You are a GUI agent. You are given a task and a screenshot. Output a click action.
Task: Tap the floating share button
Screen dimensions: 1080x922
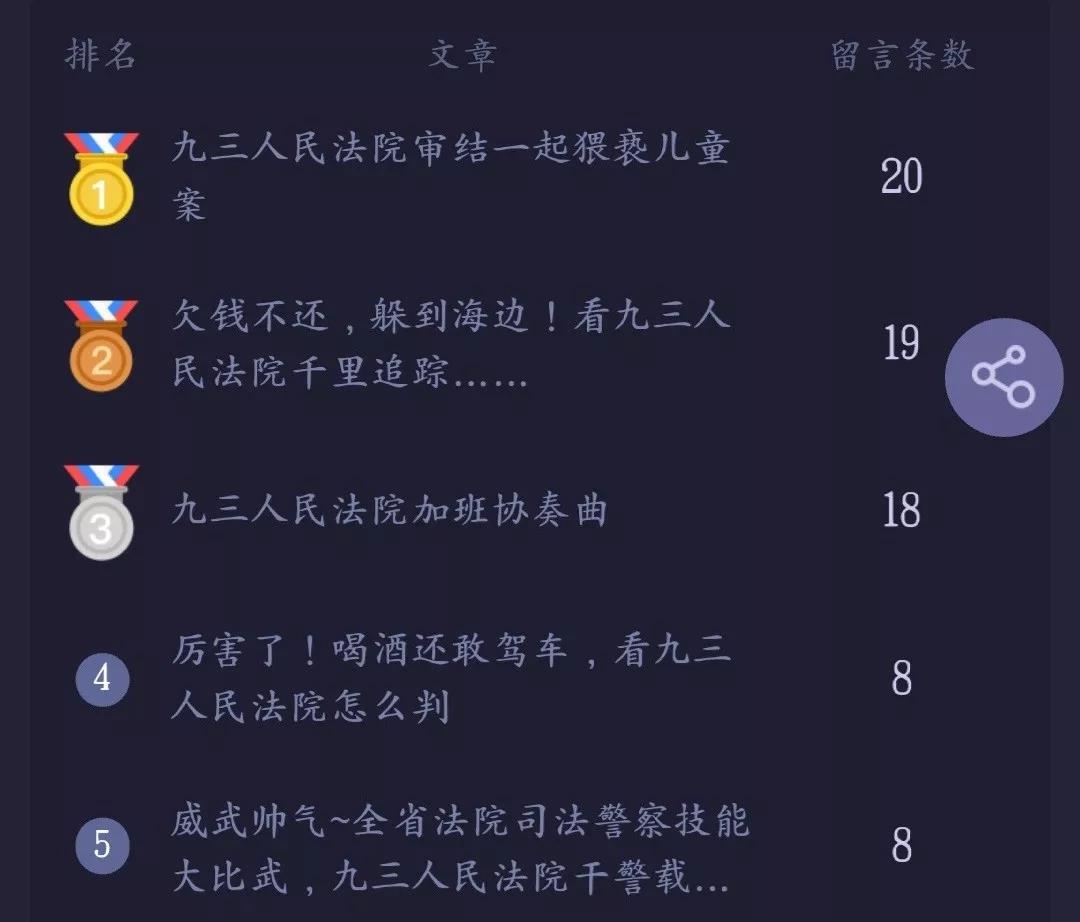1004,377
